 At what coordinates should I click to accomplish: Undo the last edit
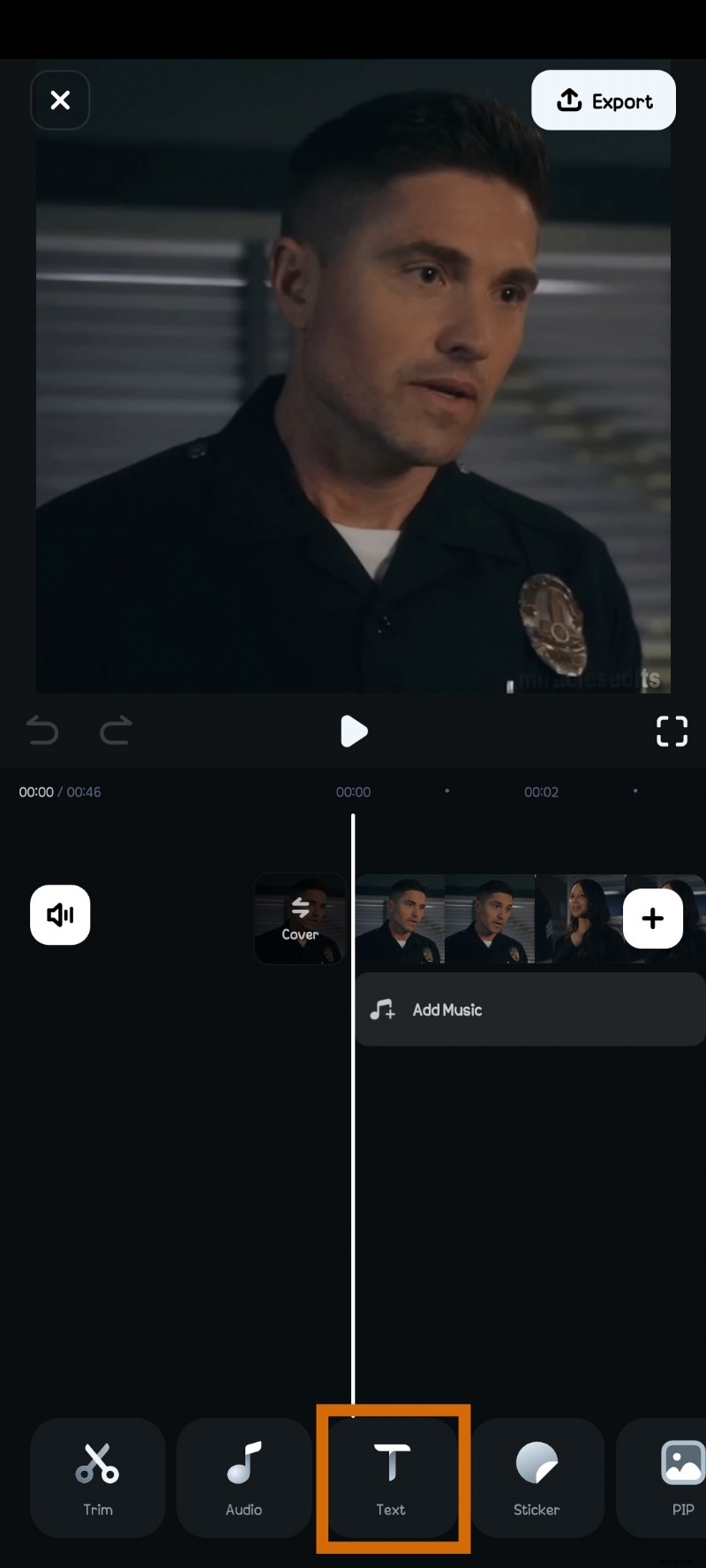(42, 731)
